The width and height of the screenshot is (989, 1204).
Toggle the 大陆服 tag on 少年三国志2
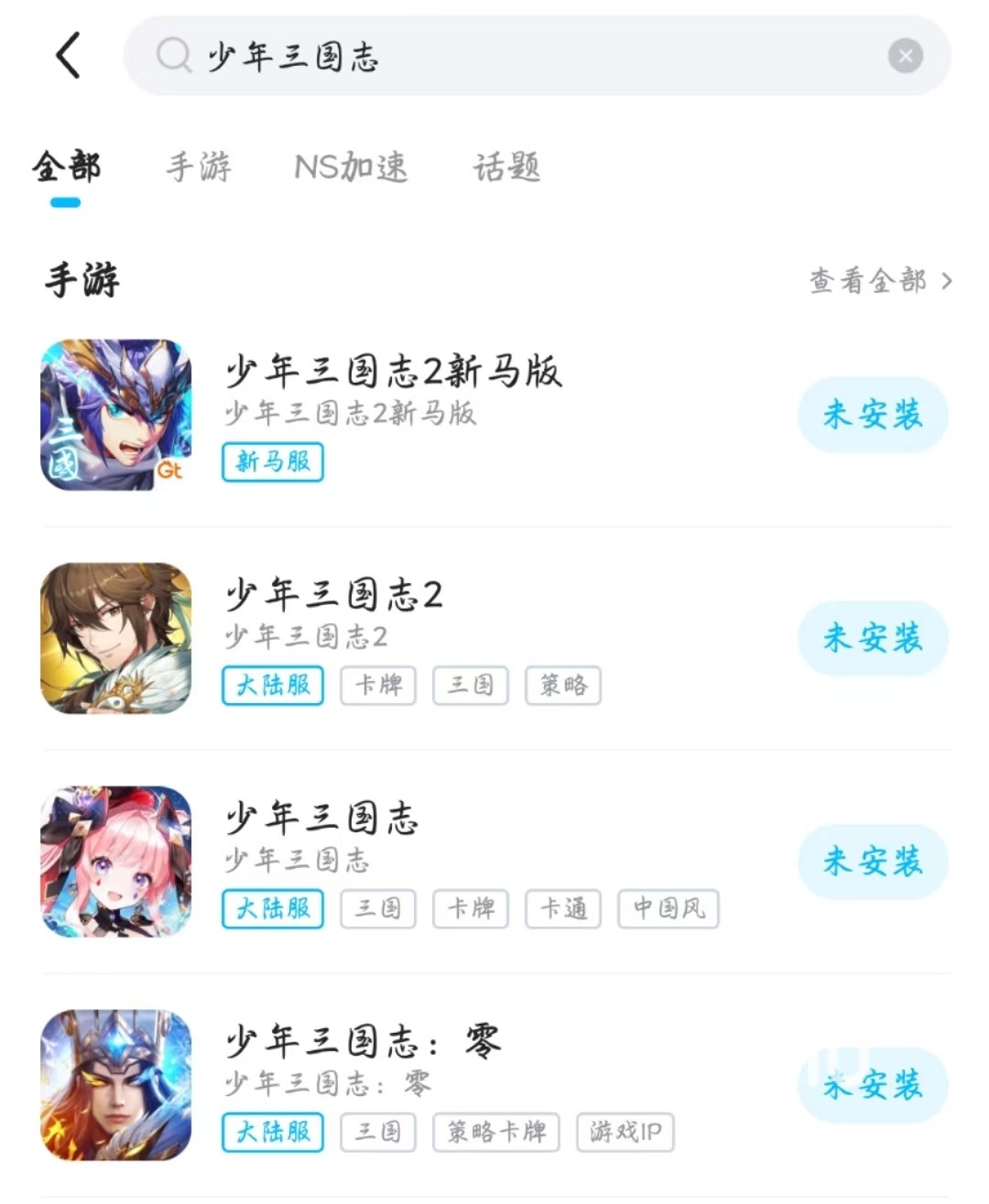(x=272, y=686)
